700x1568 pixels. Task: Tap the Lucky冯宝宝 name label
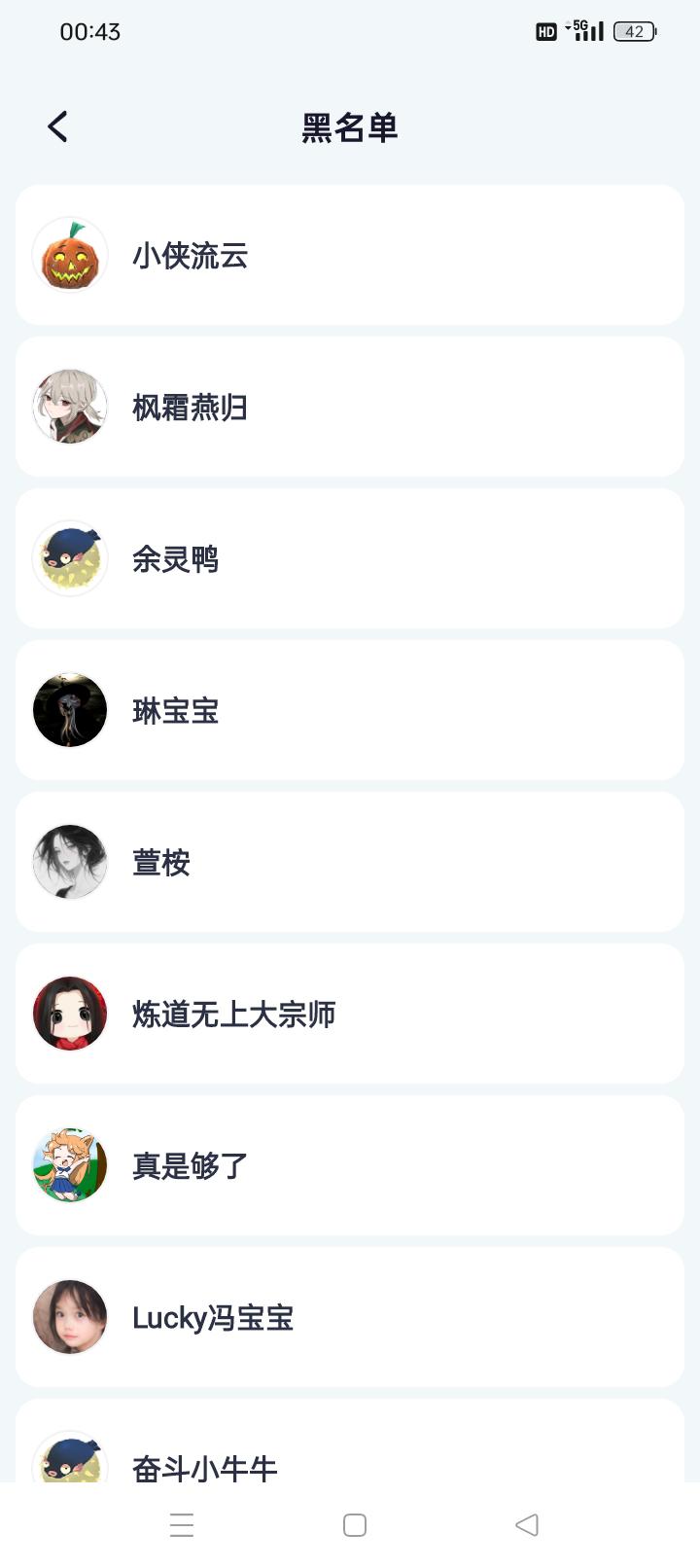click(x=214, y=1318)
